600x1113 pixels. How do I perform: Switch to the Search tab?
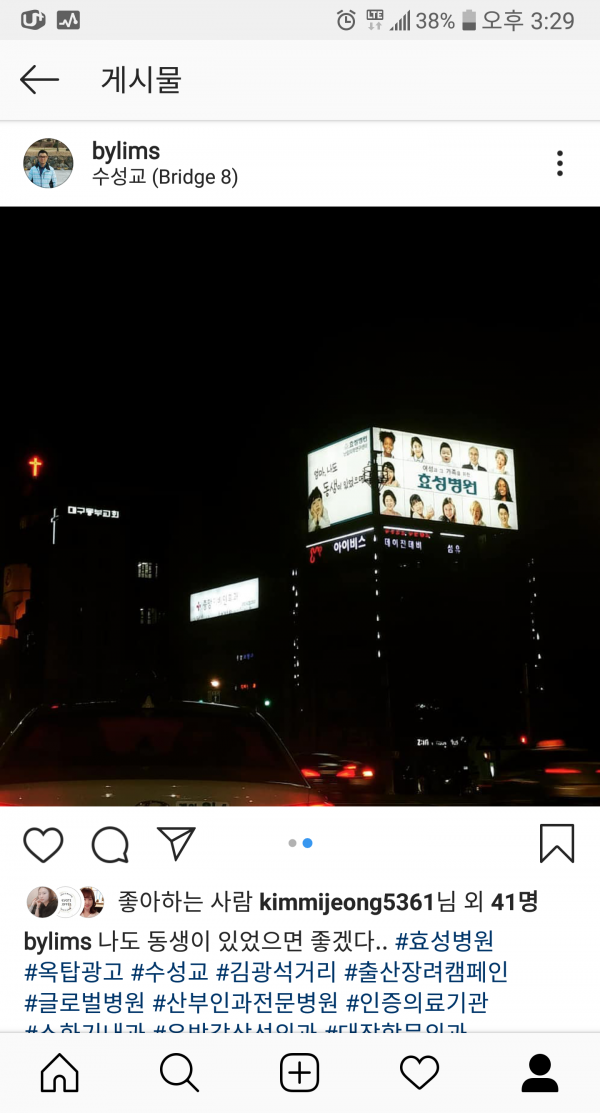(x=180, y=1073)
